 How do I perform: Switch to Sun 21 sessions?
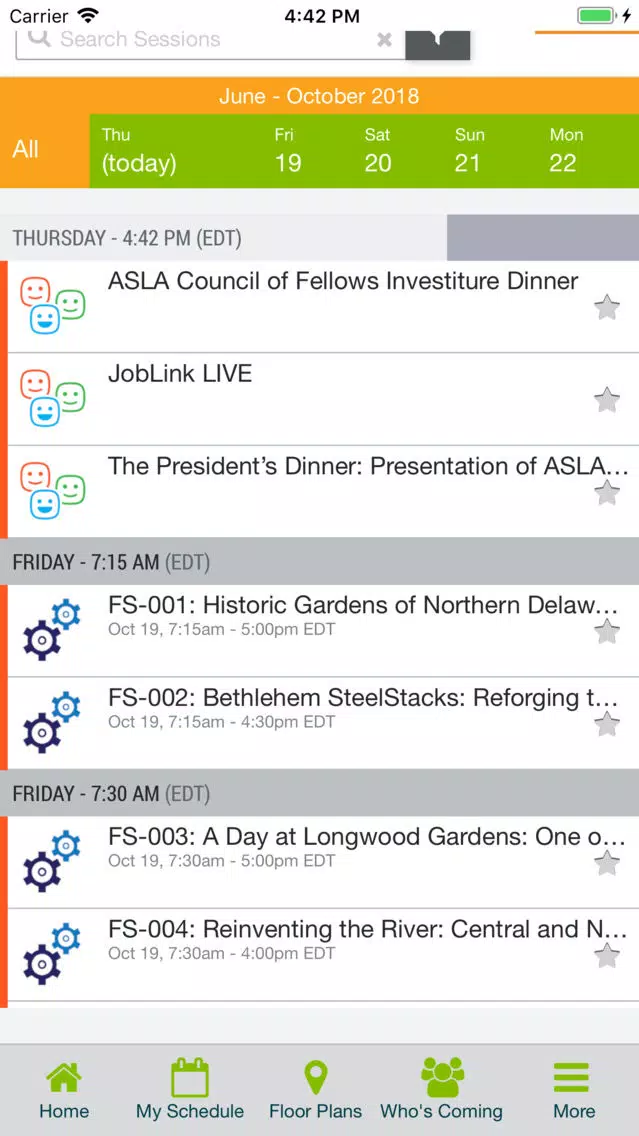pos(468,151)
